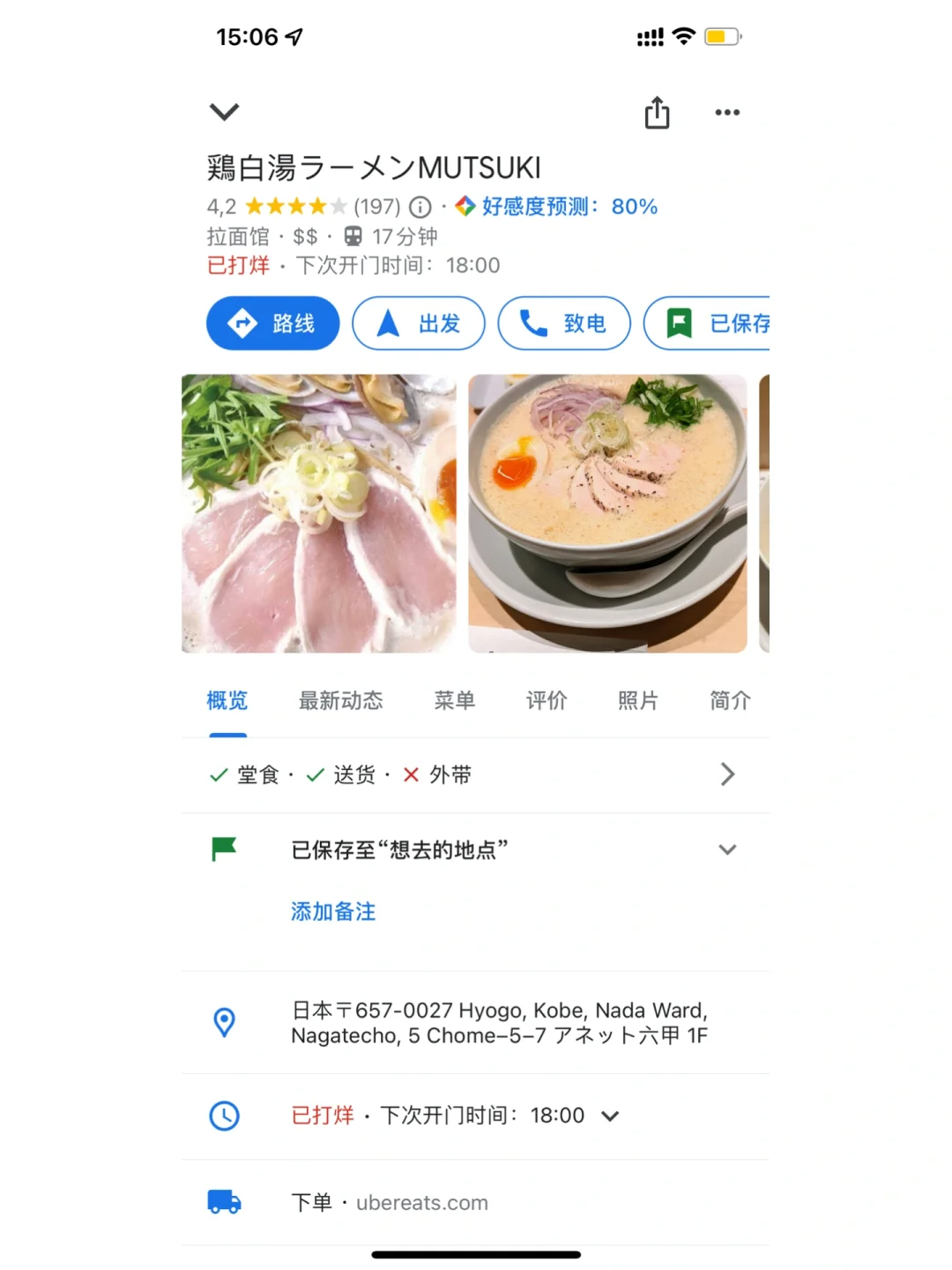
Task: Open the ramen bowl photo
Action: pos(607,513)
